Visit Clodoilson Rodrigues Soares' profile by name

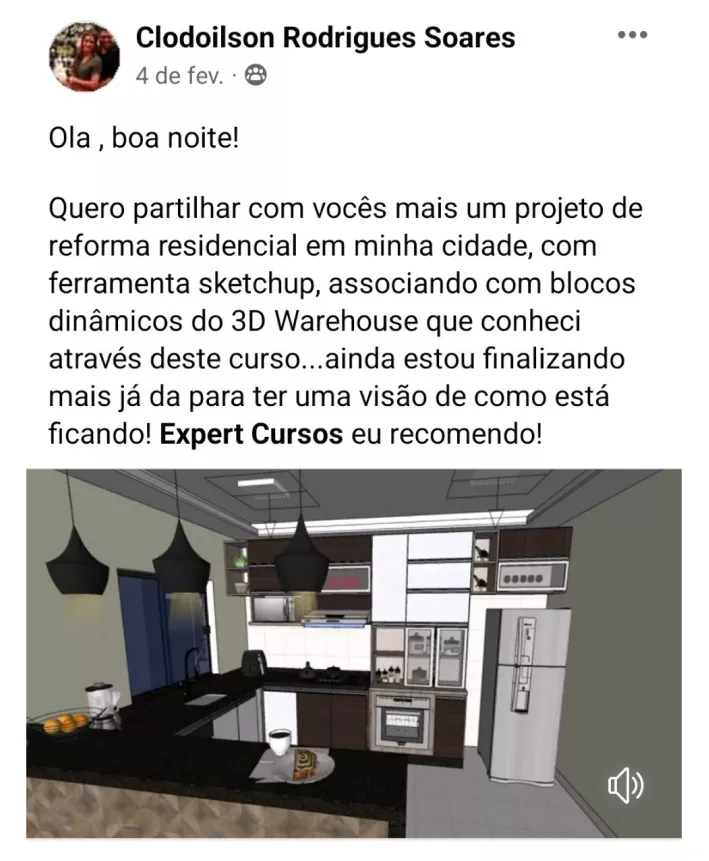[325, 38]
